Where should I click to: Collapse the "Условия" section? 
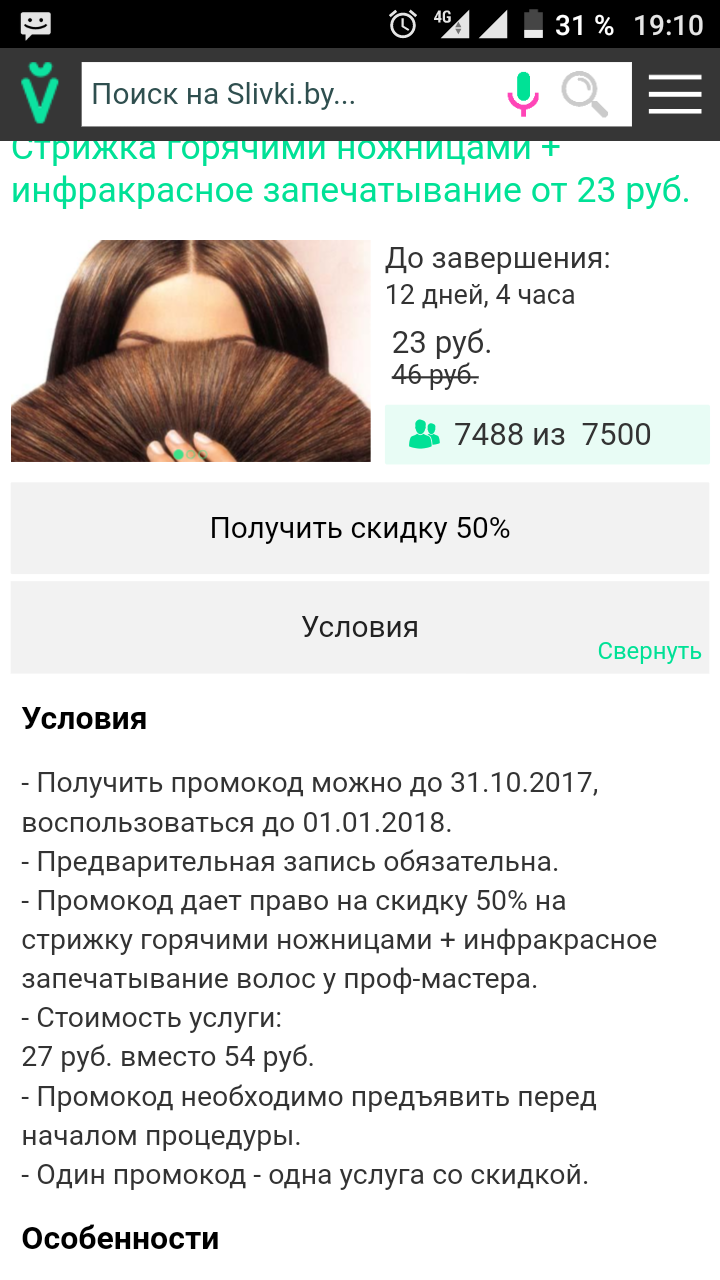click(649, 651)
